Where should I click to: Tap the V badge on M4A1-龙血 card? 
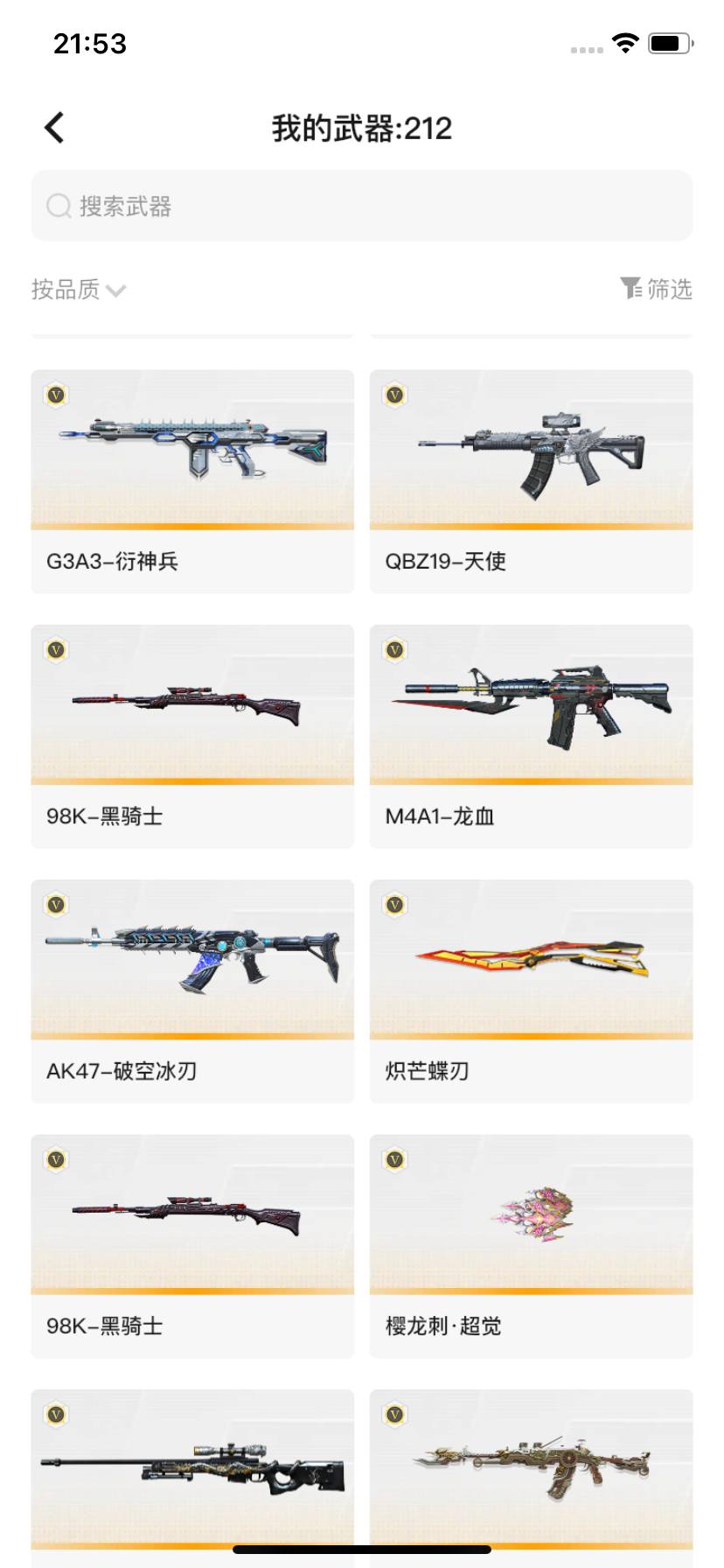[x=394, y=649]
